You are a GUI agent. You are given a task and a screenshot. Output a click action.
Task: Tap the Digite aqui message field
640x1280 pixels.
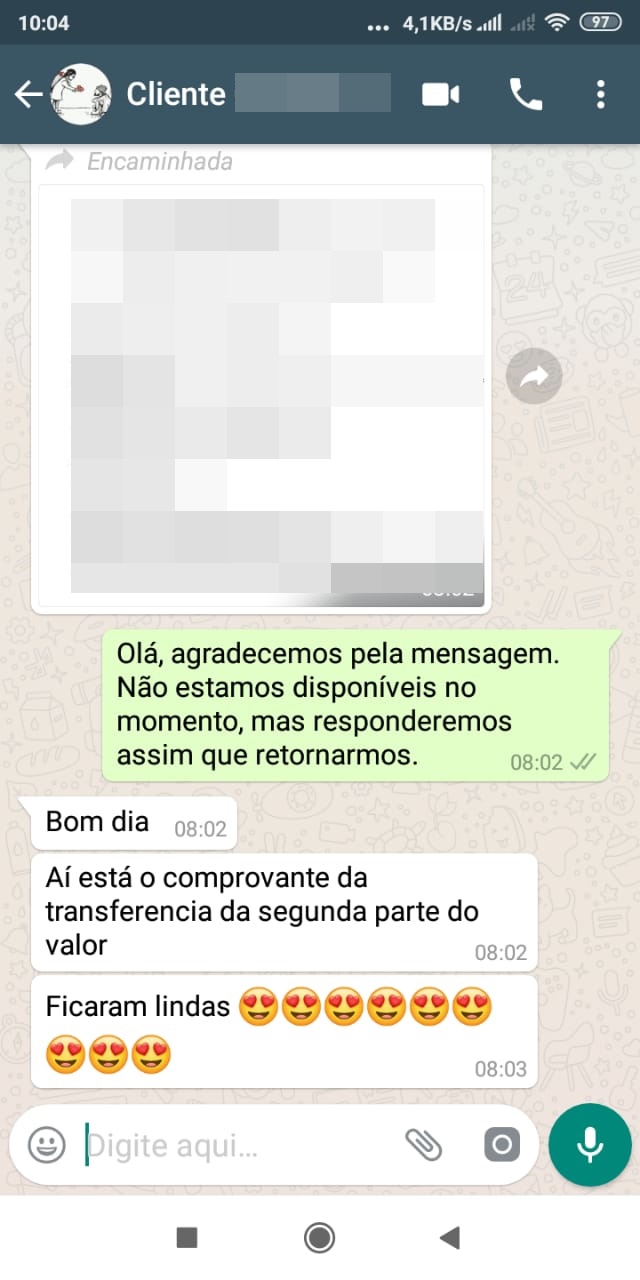click(x=240, y=1146)
